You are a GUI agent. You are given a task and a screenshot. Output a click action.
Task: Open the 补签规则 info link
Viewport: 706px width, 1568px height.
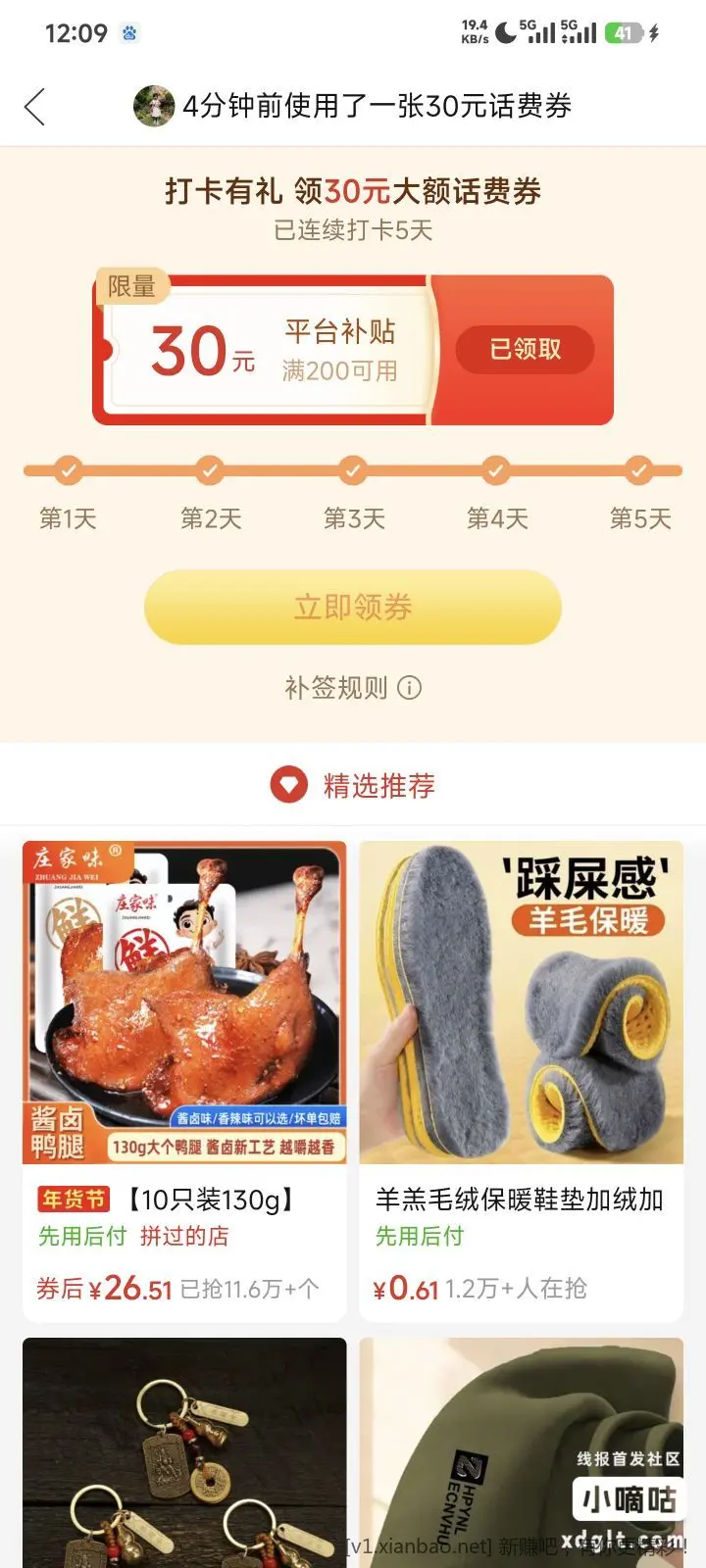pos(352,688)
